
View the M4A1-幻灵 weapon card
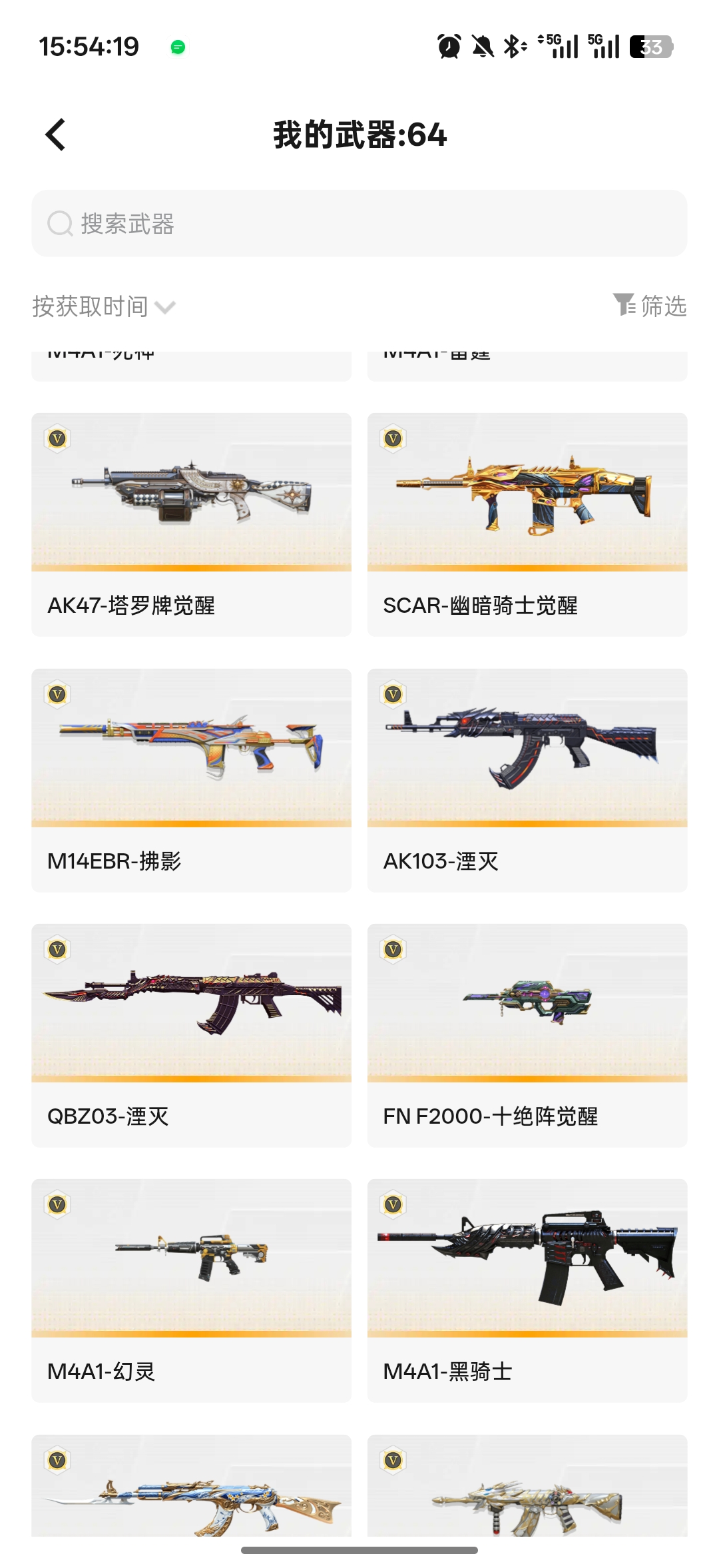[192, 1291]
